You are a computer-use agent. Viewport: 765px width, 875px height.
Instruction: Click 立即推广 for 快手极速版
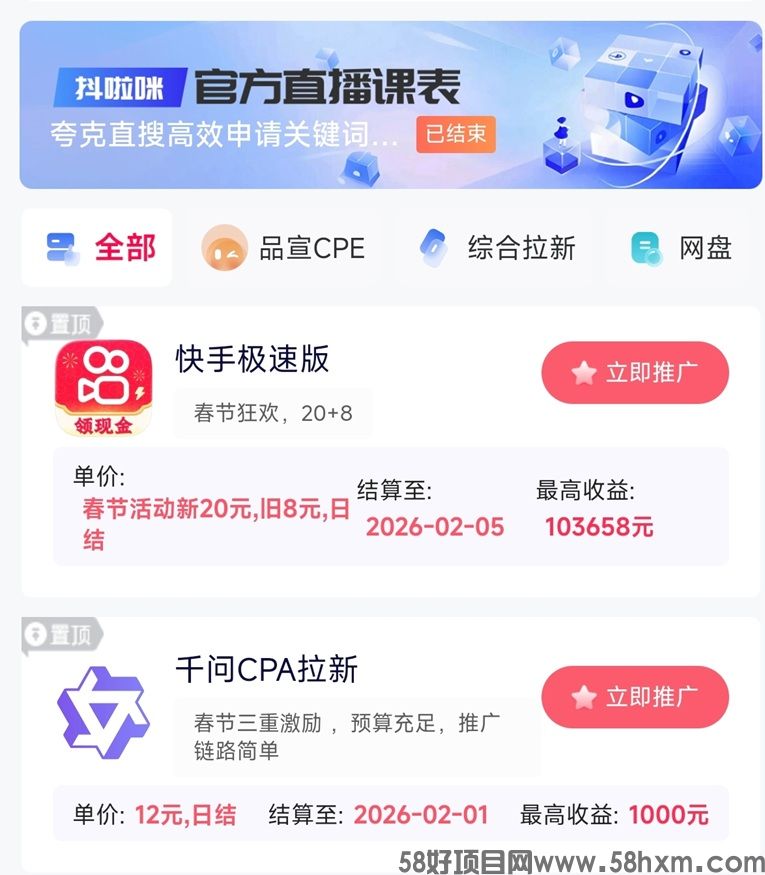635,372
